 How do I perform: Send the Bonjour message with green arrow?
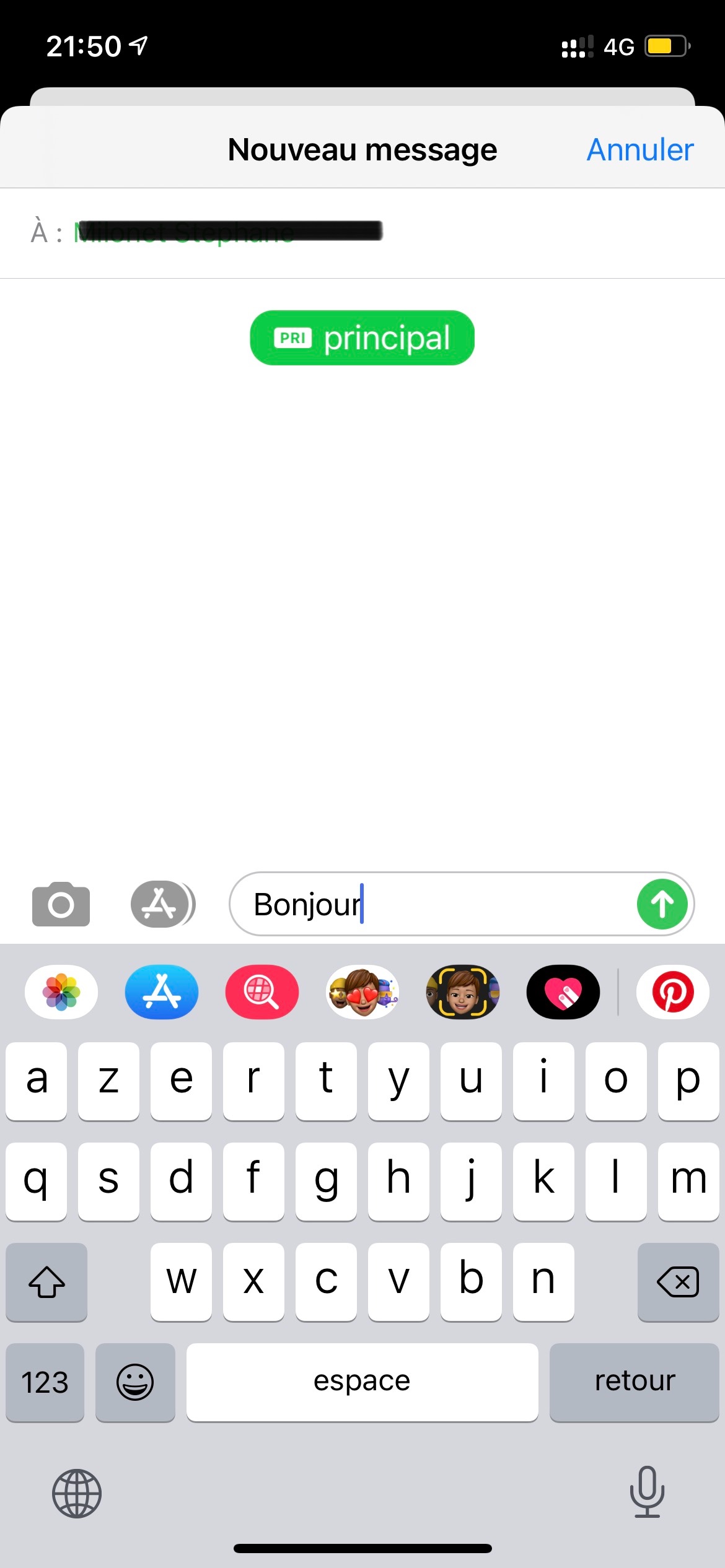tap(662, 904)
